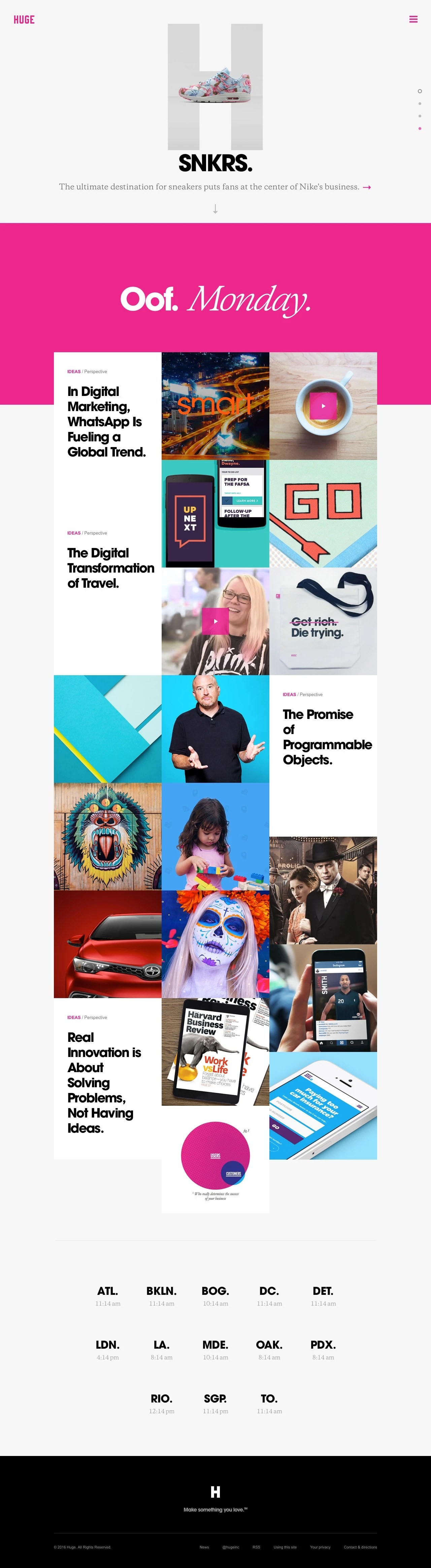Open the Real Innovation article card
This screenshot has width=431, height=1568.
[107, 1079]
